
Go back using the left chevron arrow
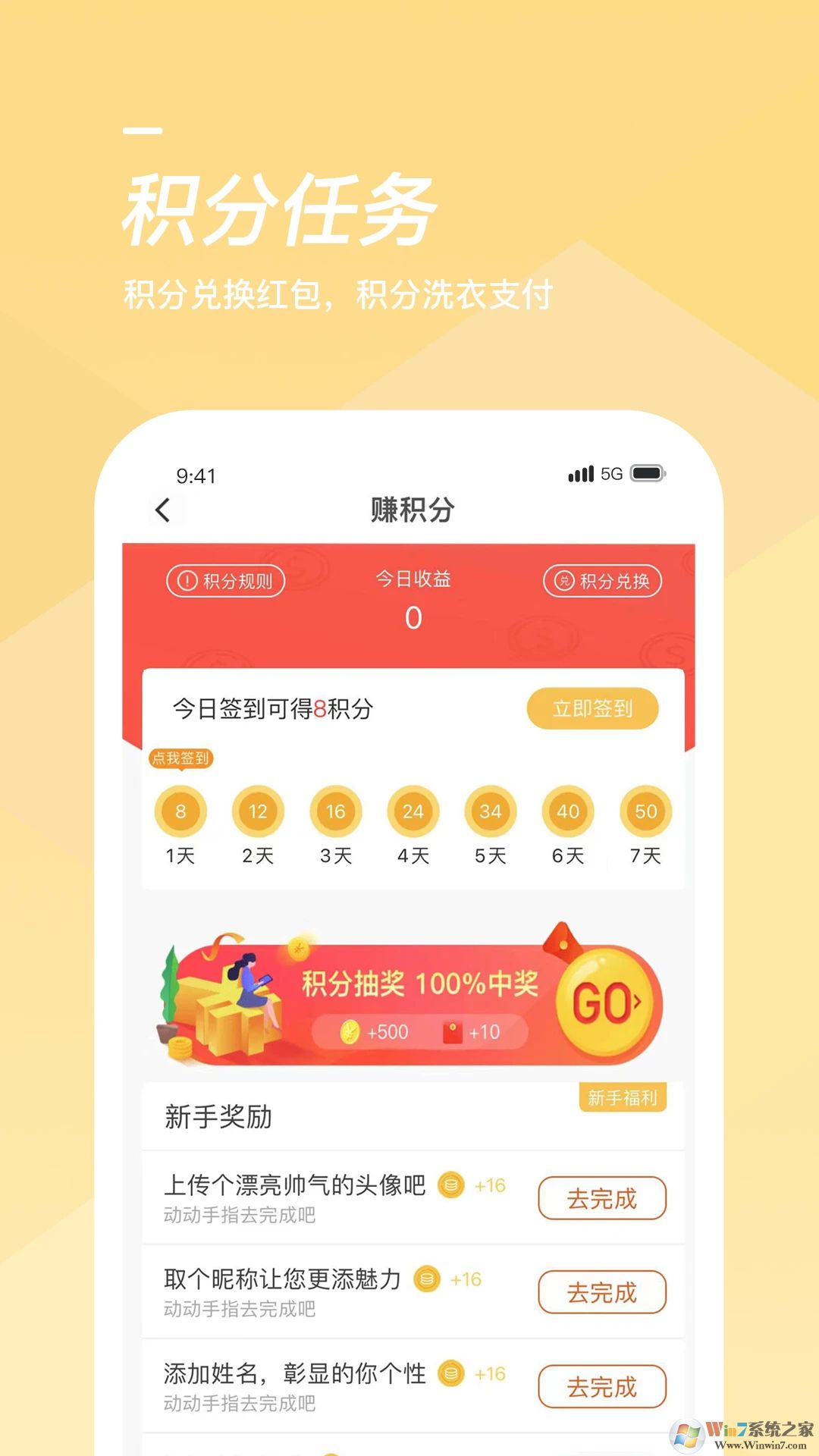pos(163,510)
